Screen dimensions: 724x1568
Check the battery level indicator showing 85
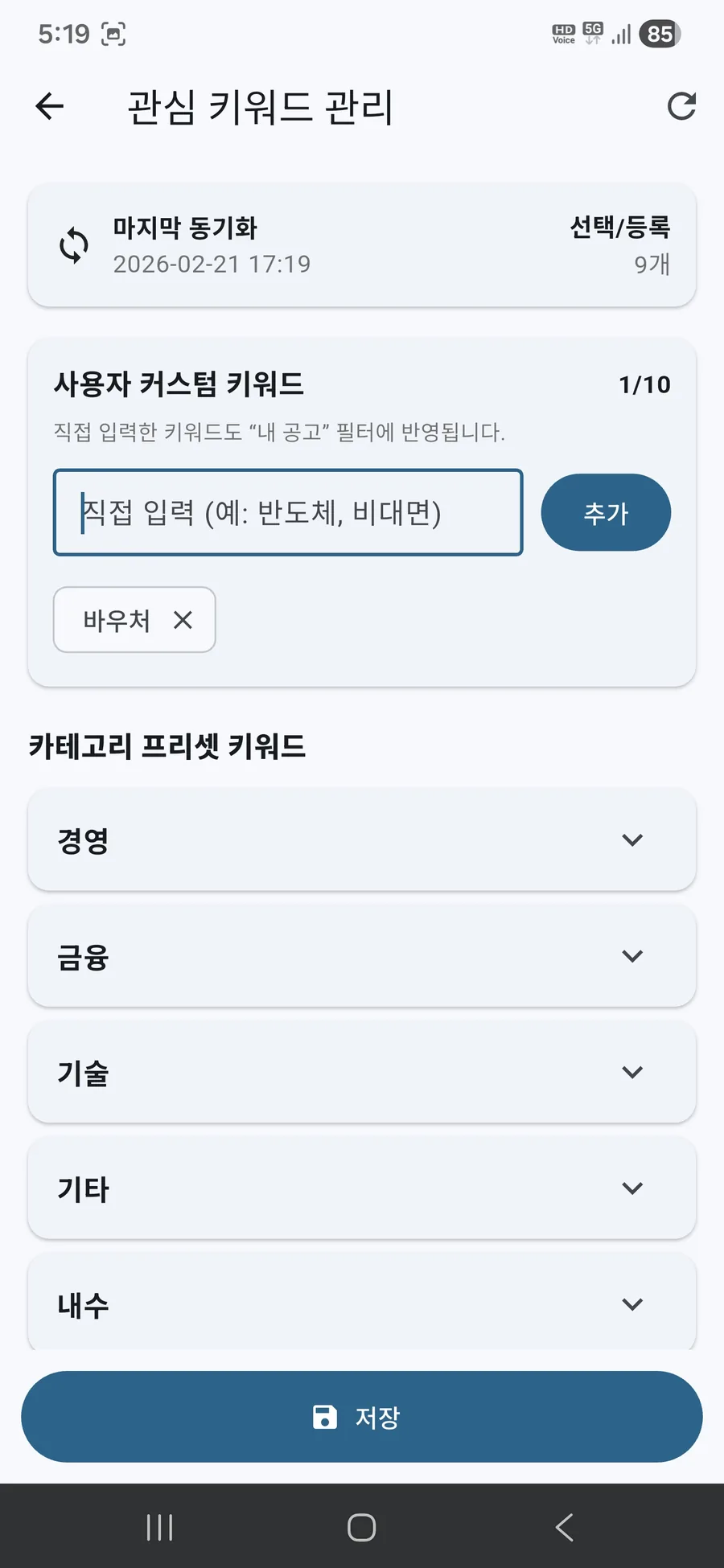(660, 33)
